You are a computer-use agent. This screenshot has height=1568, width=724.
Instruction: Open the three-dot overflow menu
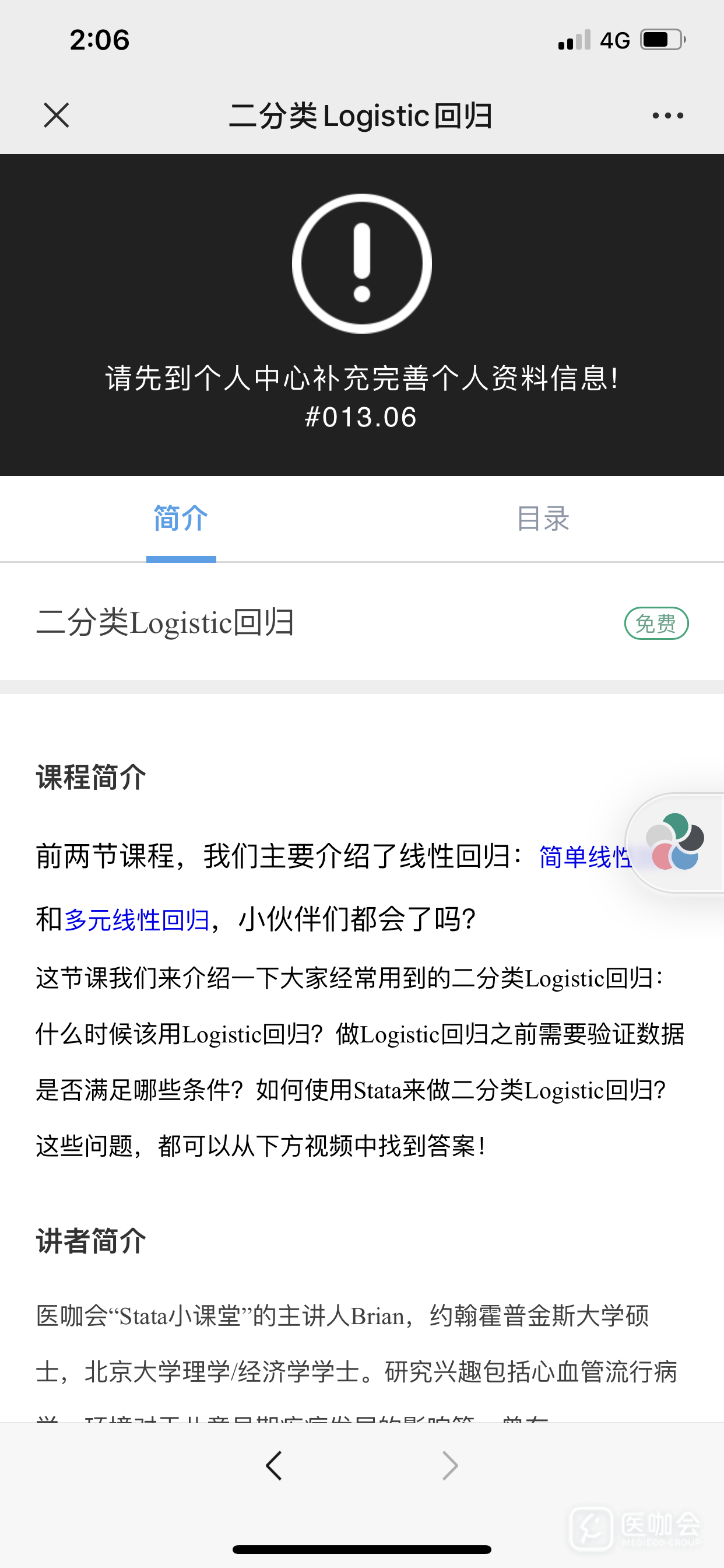pyautogui.click(x=667, y=115)
